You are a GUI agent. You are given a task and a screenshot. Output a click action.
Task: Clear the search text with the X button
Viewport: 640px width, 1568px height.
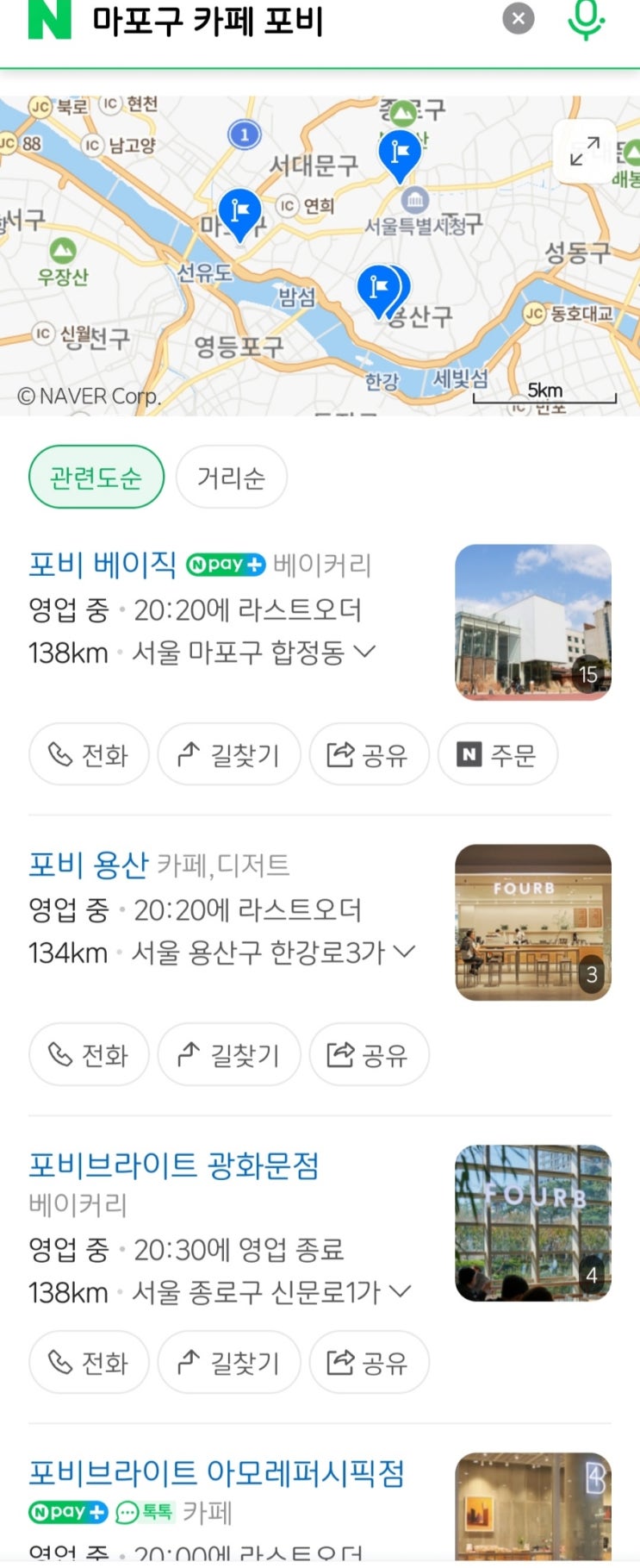point(519,18)
